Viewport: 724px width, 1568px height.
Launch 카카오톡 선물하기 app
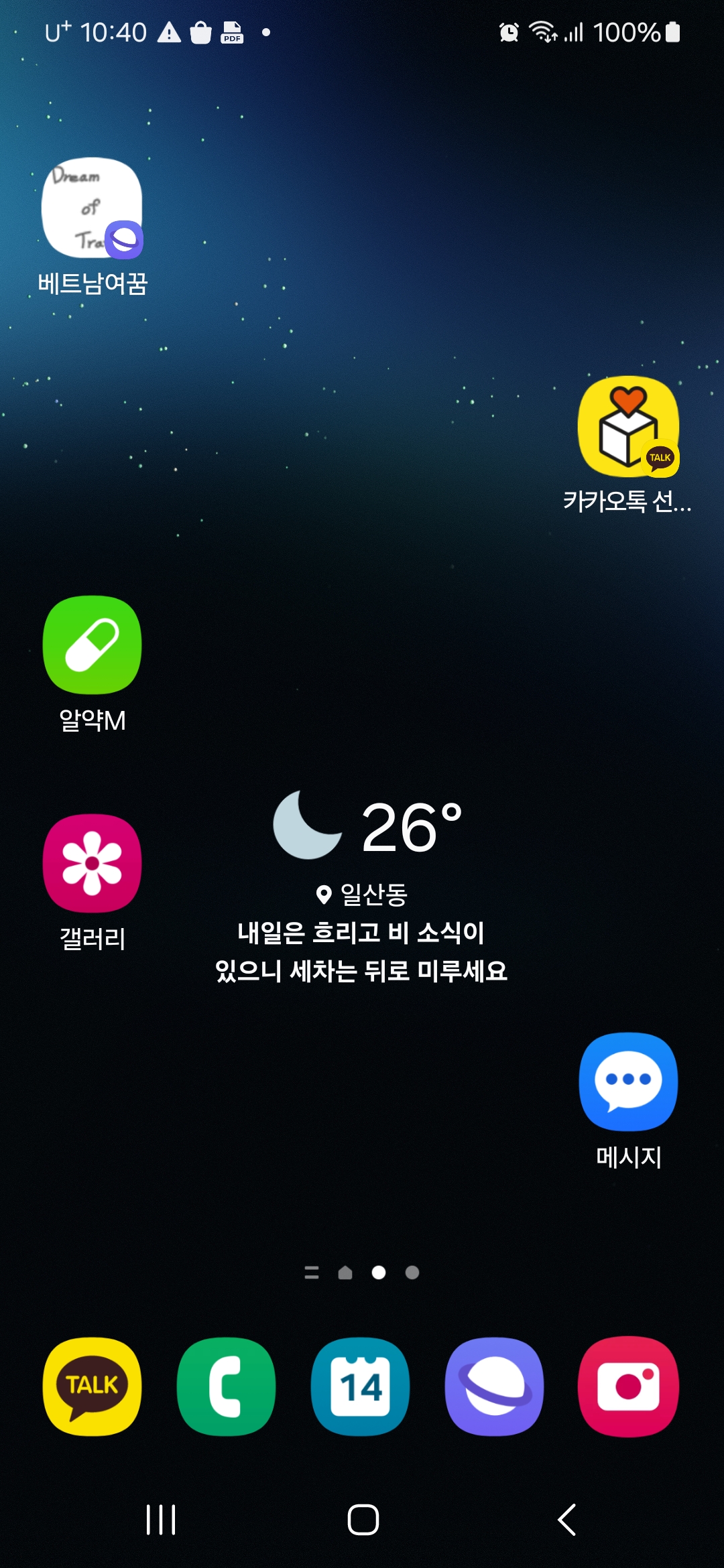[x=628, y=427]
